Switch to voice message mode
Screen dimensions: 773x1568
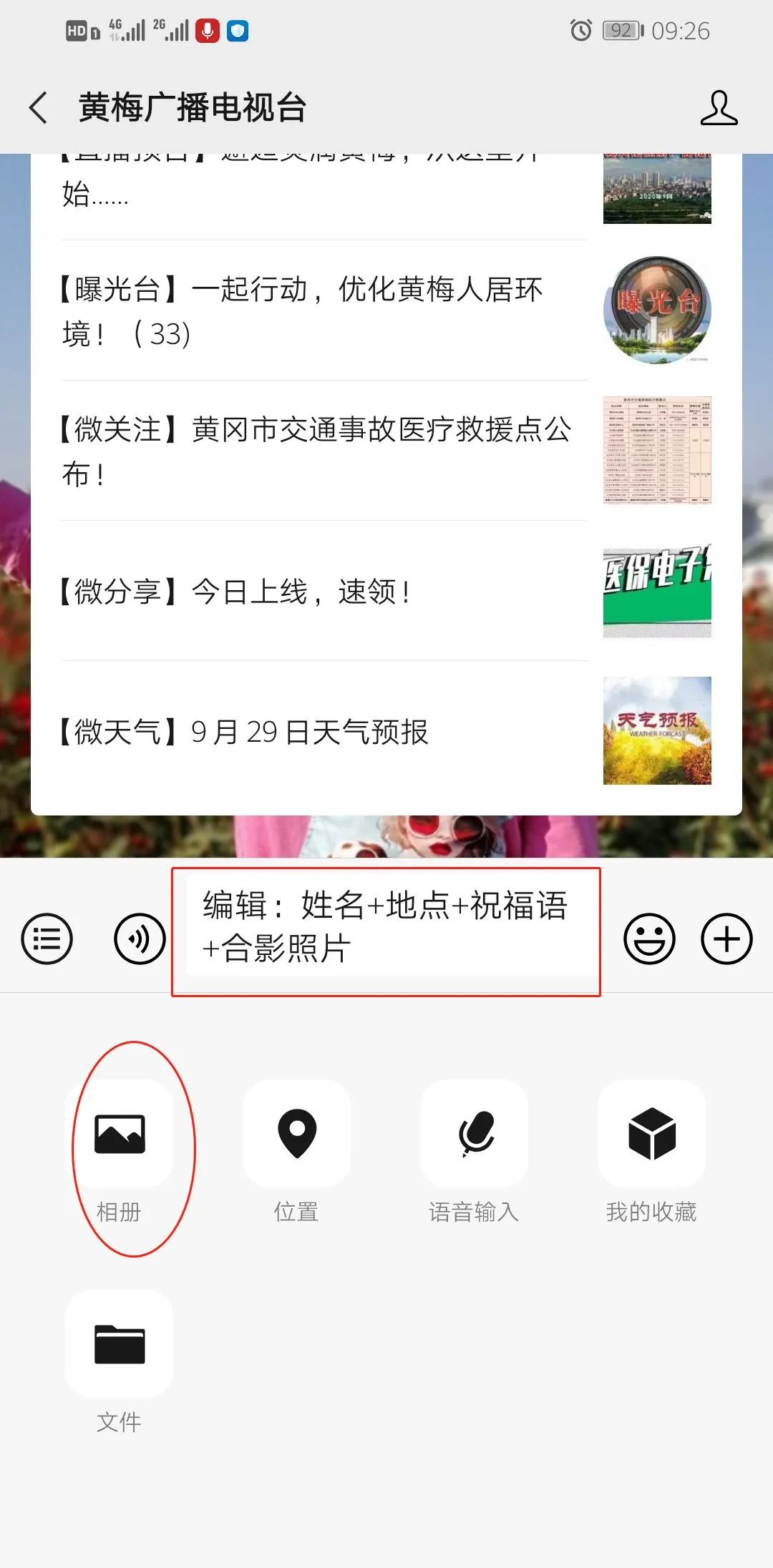[x=140, y=939]
